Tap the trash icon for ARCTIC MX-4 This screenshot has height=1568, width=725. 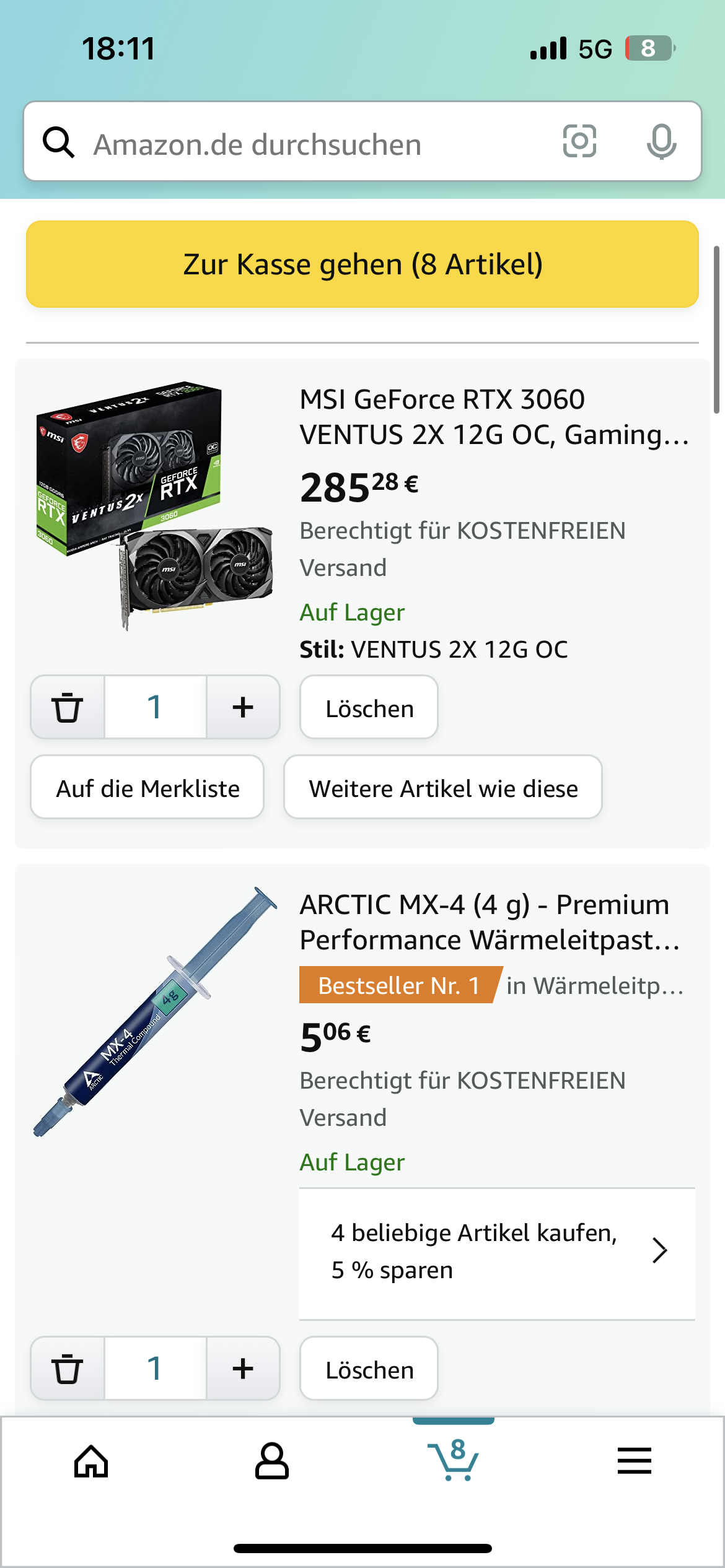[x=68, y=1369]
